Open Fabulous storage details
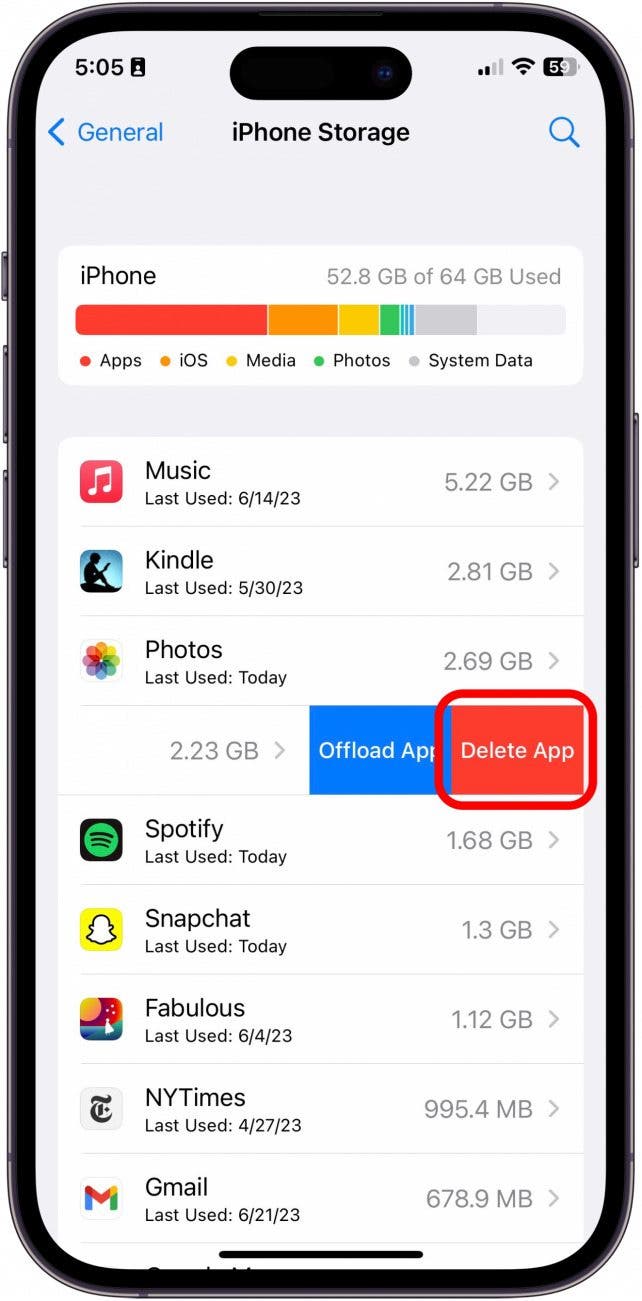 [x=321, y=1019]
